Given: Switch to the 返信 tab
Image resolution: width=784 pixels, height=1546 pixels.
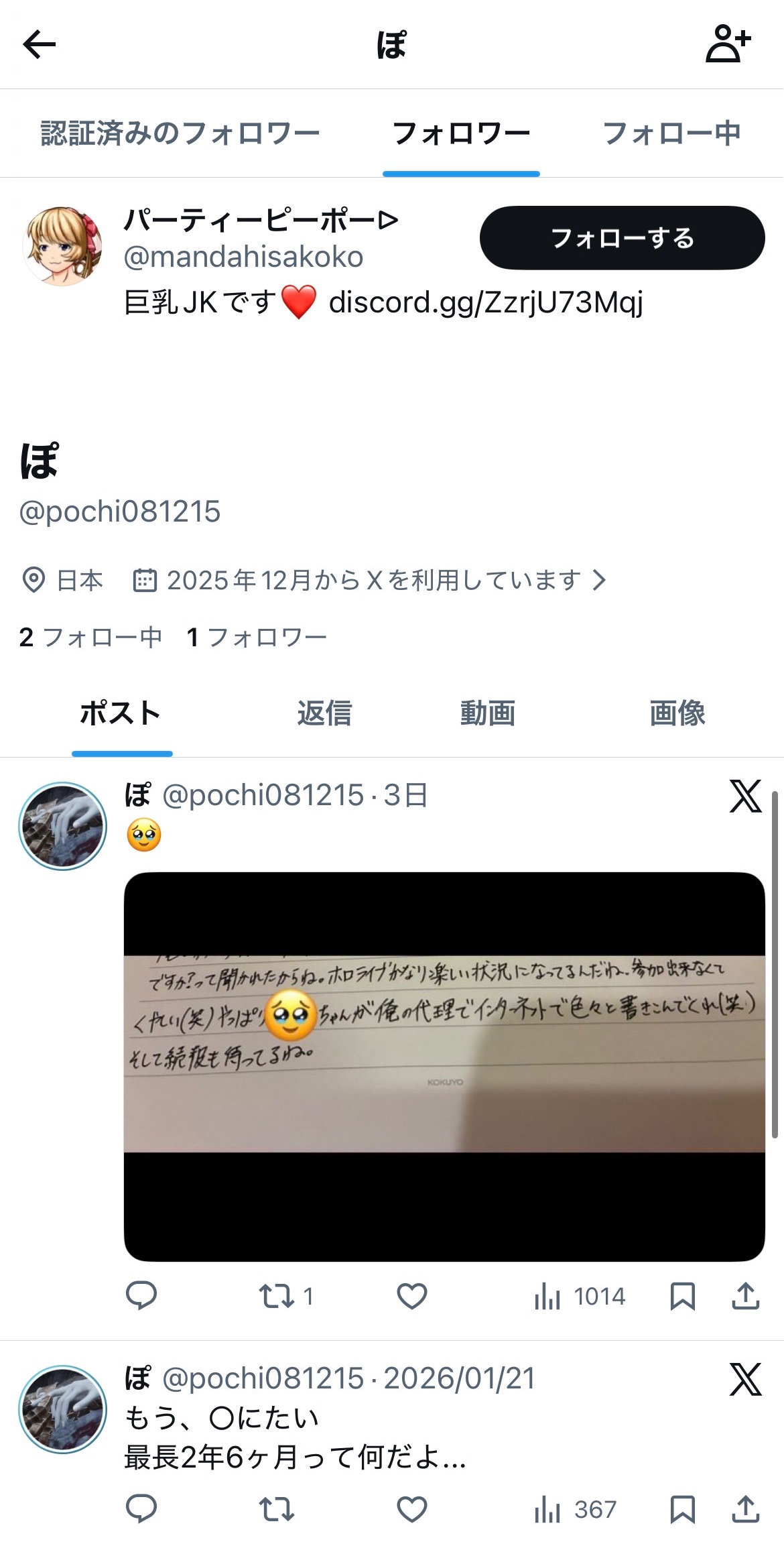Looking at the screenshot, I should [324, 713].
